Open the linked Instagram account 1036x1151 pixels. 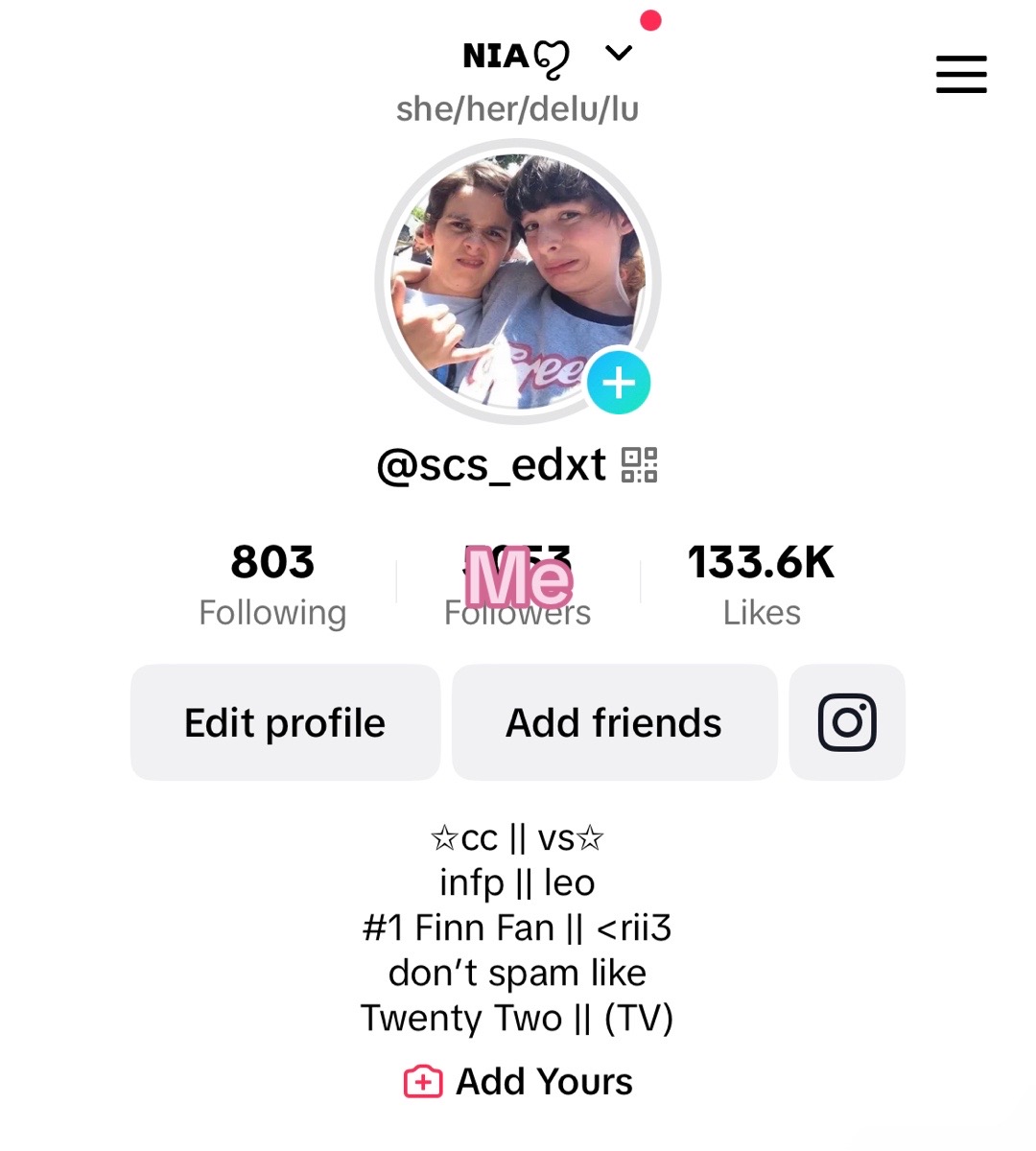[x=847, y=722]
